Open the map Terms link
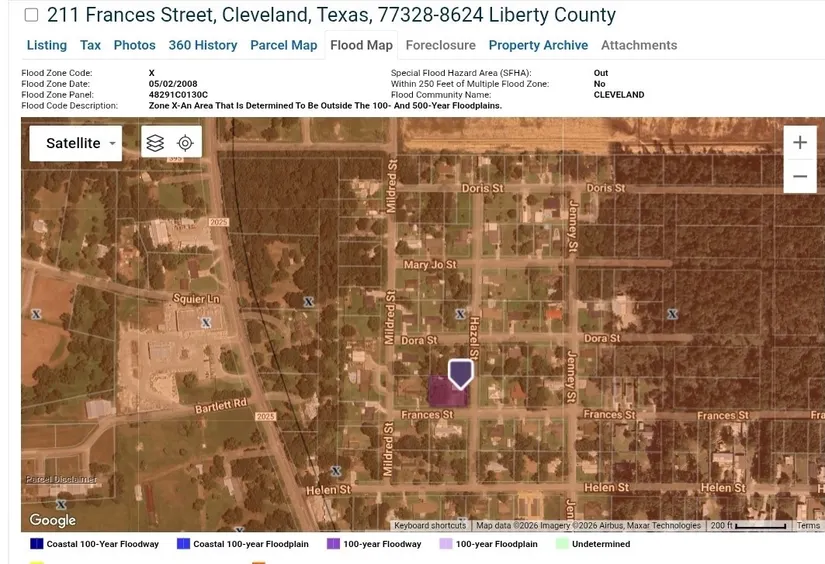This screenshot has height=564, width=825. [x=808, y=525]
